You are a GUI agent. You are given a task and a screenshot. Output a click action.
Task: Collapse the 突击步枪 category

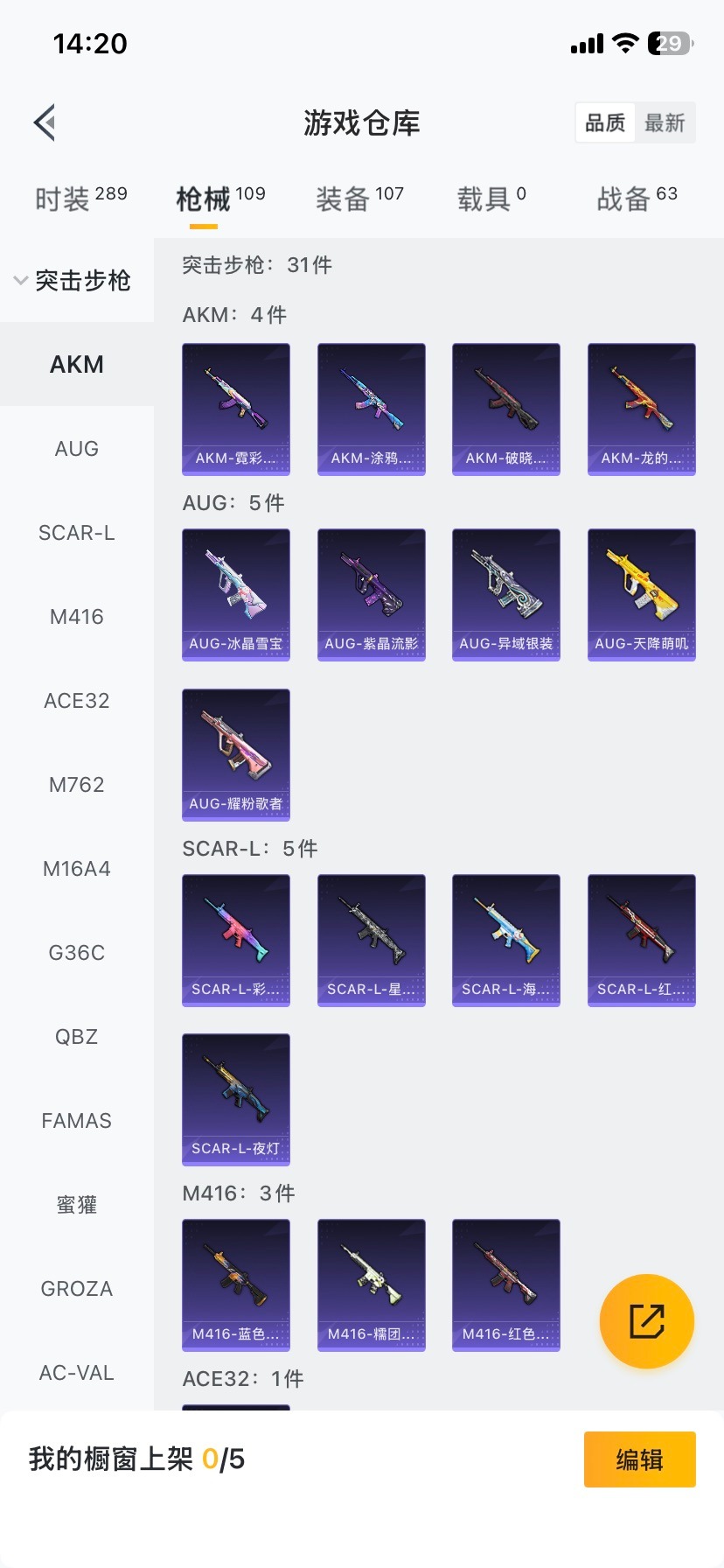[x=73, y=281]
